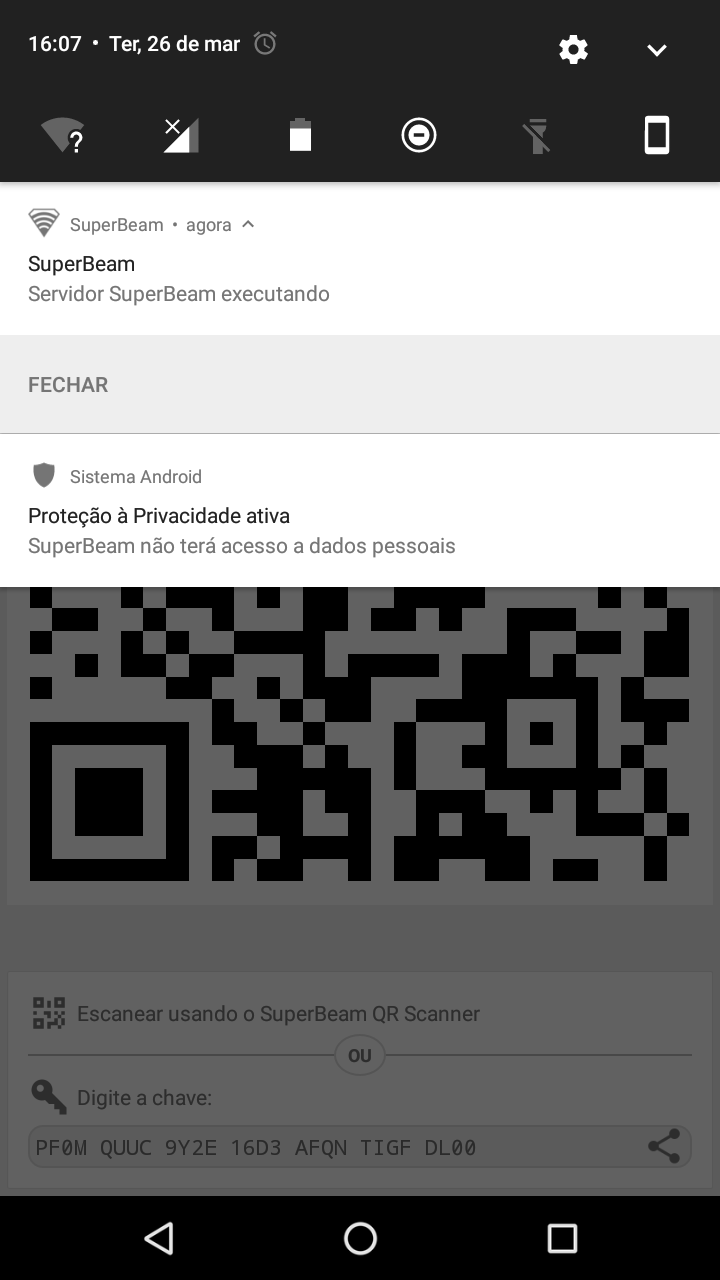Open the recent apps view
Image resolution: width=720 pixels, height=1280 pixels.
[562, 1238]
